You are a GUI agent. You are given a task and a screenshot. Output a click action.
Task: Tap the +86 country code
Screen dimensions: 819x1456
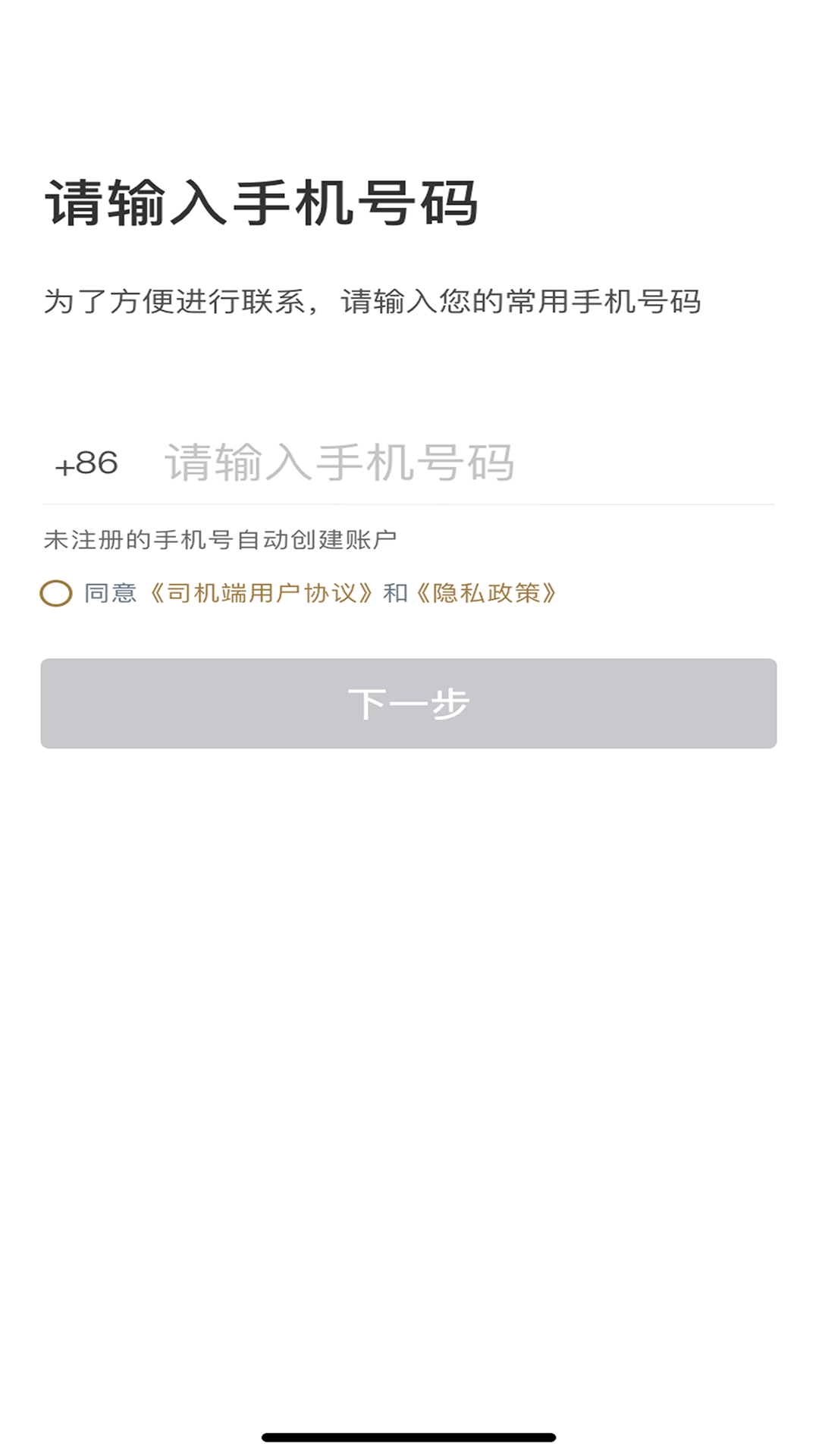86,463
